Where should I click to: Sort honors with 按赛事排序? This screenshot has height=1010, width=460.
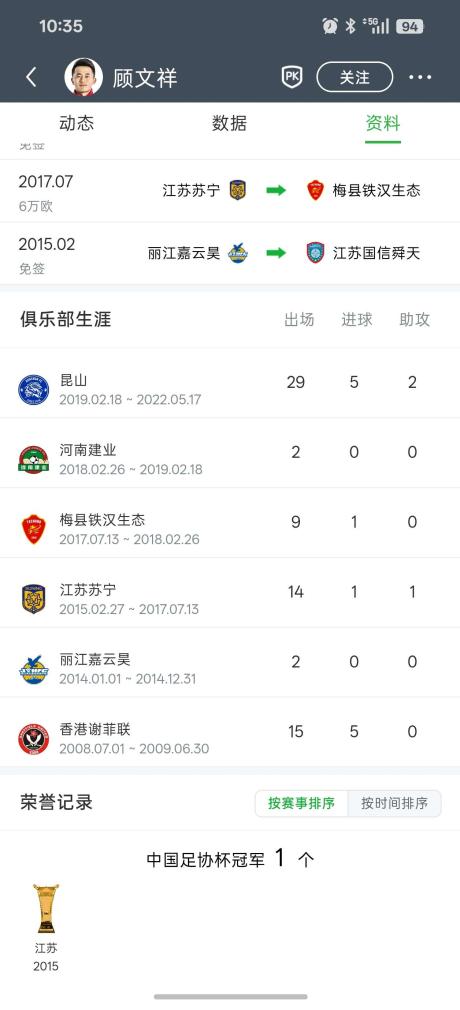(x=302, y=803)
